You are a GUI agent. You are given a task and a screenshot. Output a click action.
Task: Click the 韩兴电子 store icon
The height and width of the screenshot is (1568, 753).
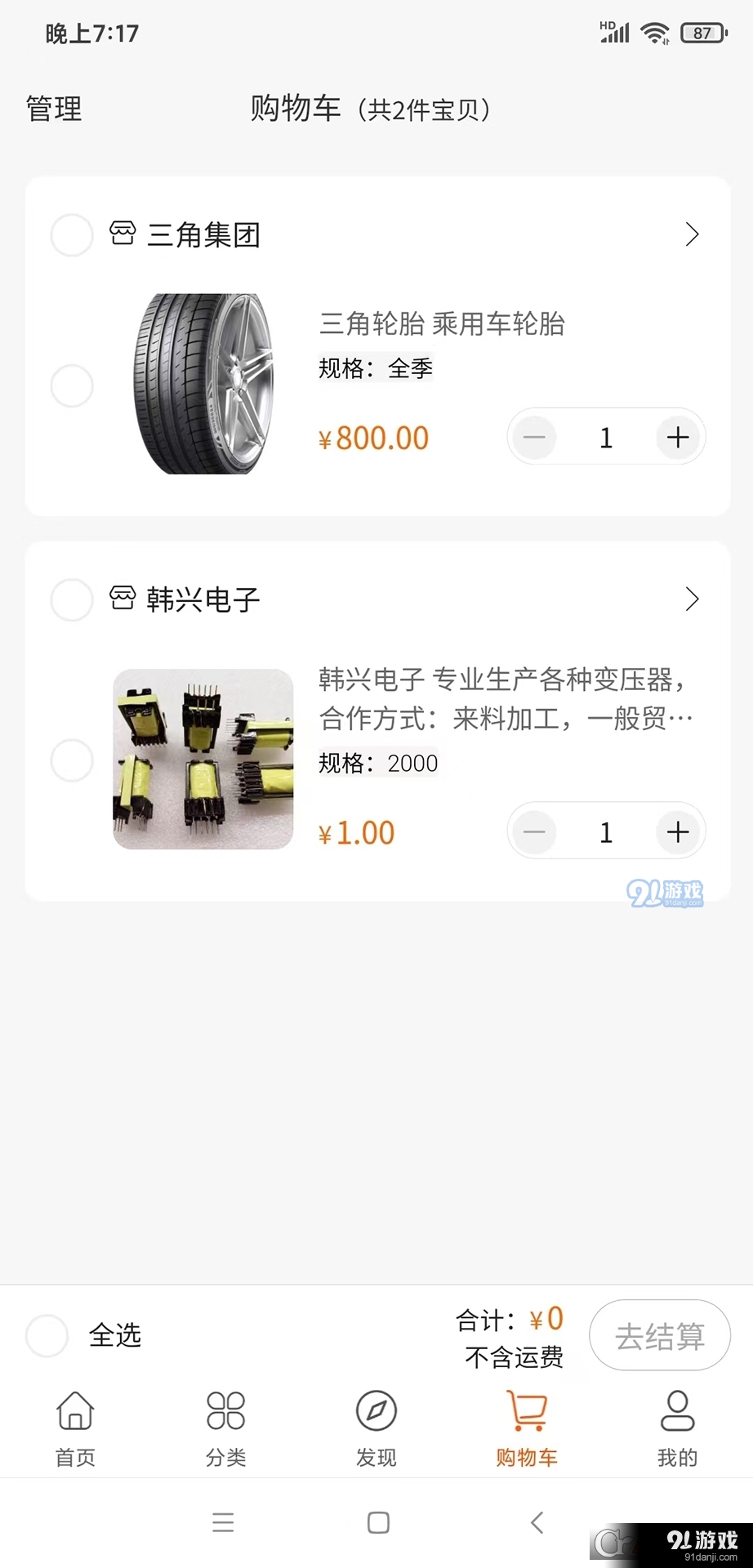tap(122, 599)
